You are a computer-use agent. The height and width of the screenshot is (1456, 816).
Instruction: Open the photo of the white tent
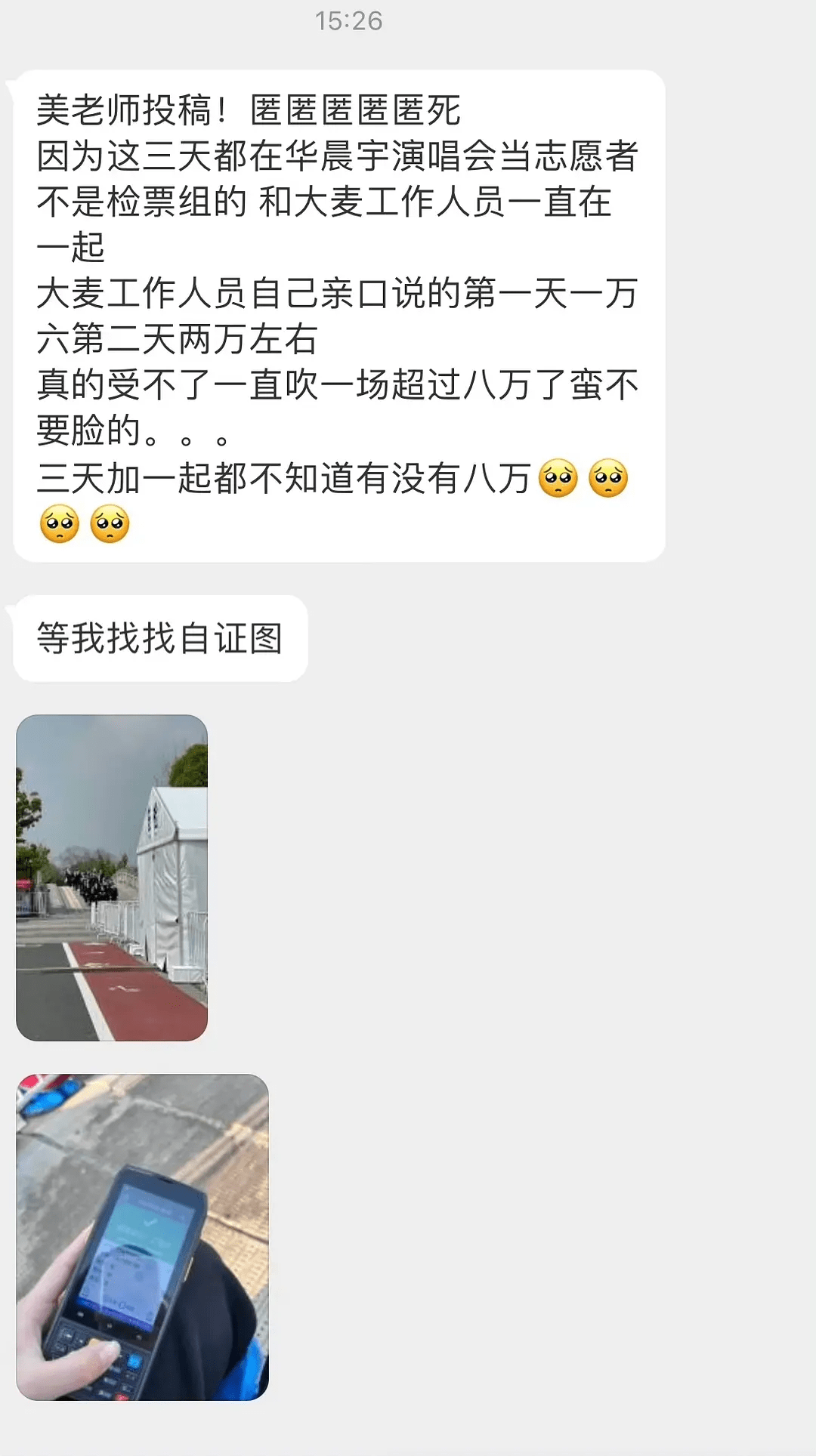point(112,878)
